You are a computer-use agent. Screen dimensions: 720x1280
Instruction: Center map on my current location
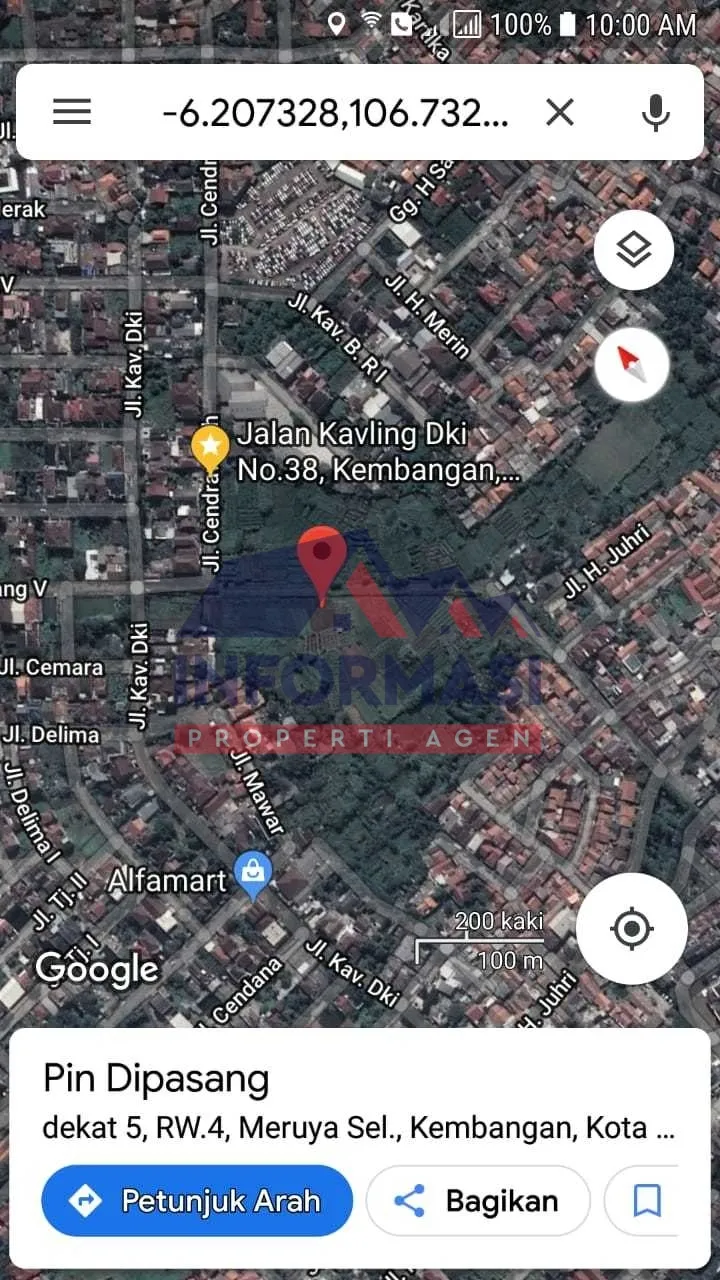pos(632,929)
